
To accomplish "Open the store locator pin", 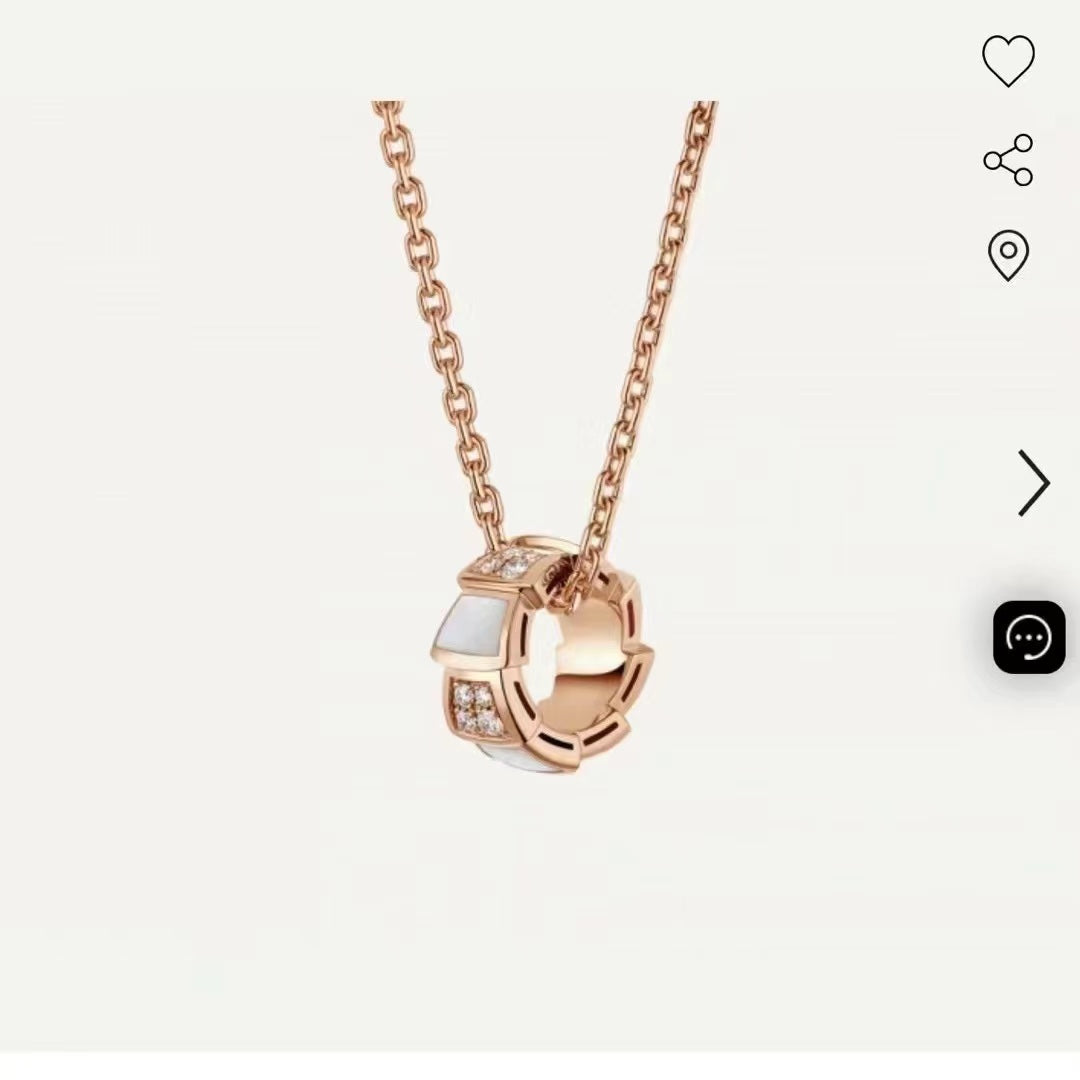I will [x=1008, y=255].
